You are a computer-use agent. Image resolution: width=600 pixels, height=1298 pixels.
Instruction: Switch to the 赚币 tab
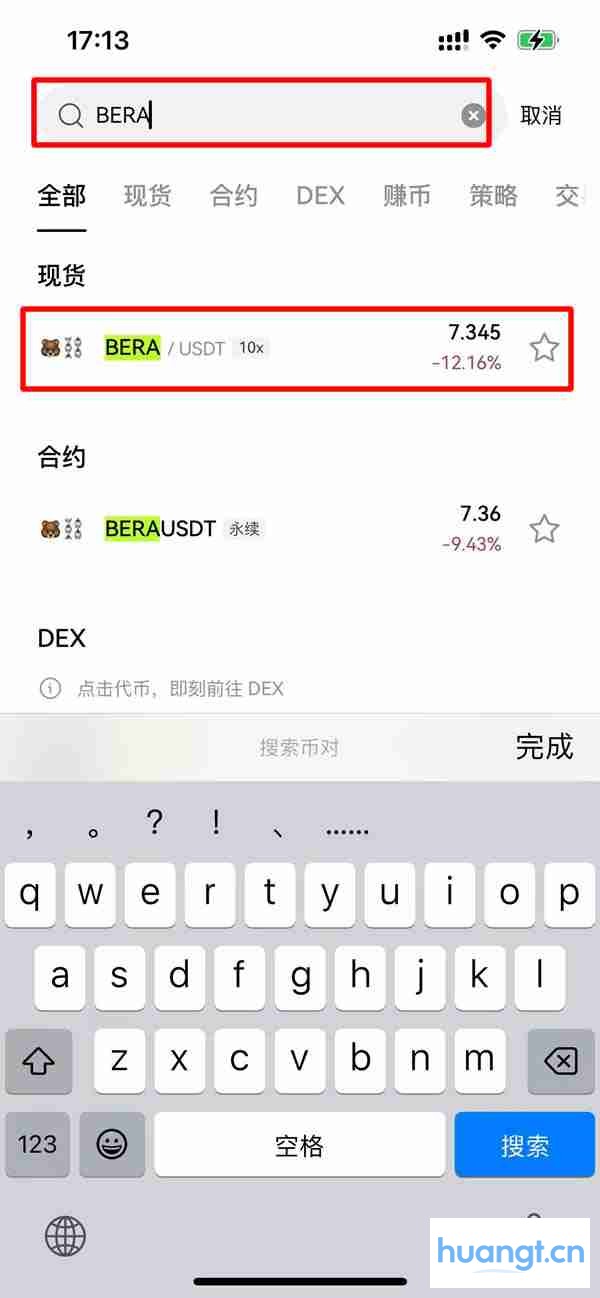tap(407, 196)
